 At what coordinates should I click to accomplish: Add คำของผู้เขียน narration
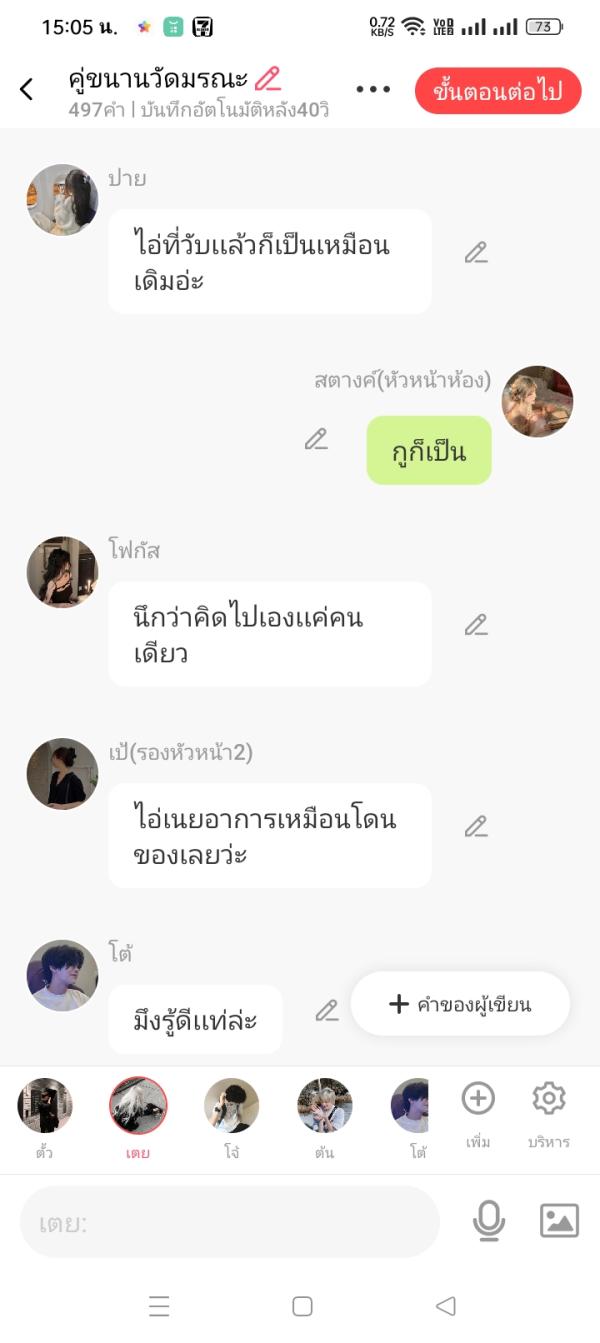click(x=460, y=1004)
